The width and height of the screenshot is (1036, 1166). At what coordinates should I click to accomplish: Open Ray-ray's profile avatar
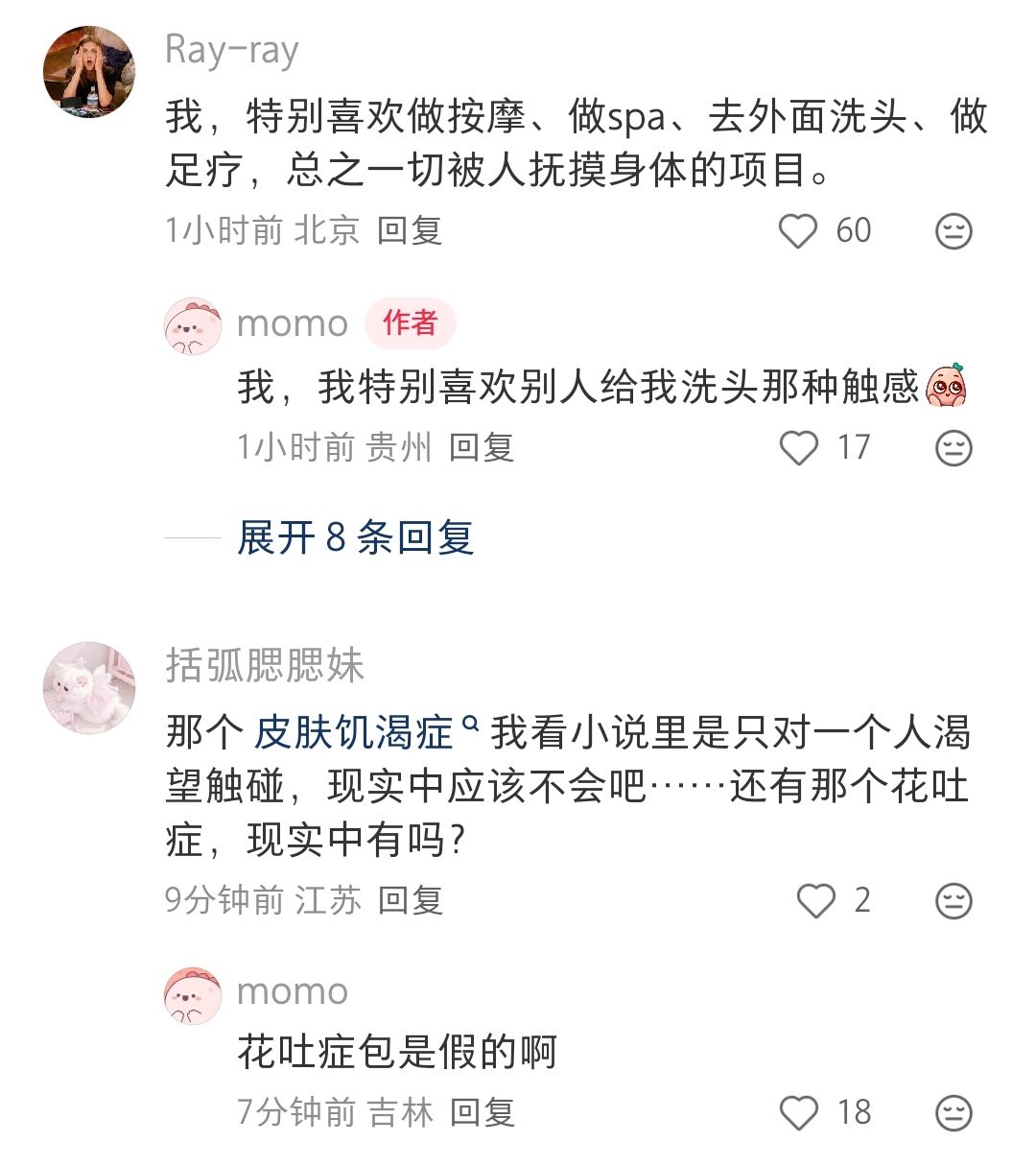coord(89,72)
